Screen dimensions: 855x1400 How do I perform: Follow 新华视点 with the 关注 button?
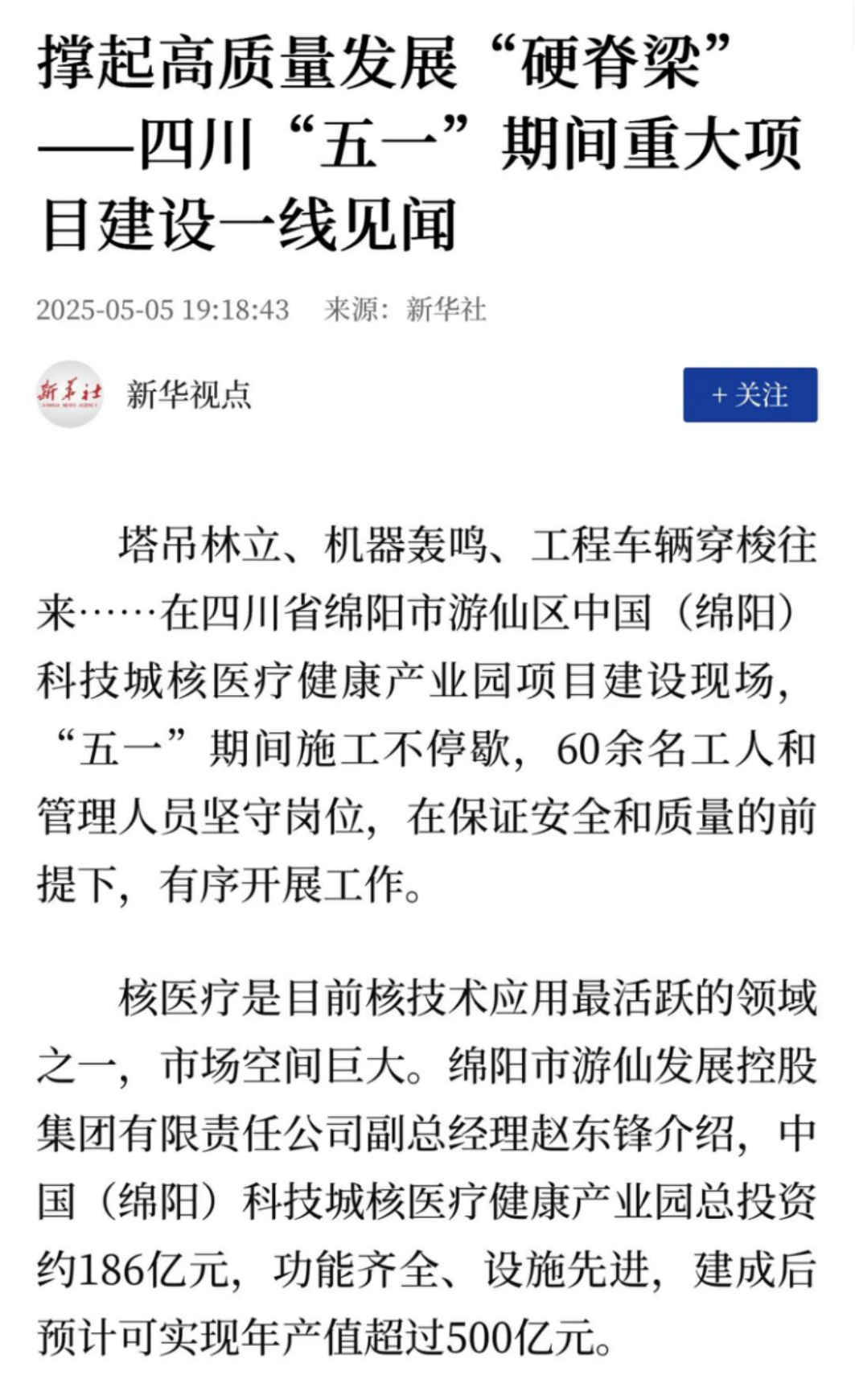[750, 395]
